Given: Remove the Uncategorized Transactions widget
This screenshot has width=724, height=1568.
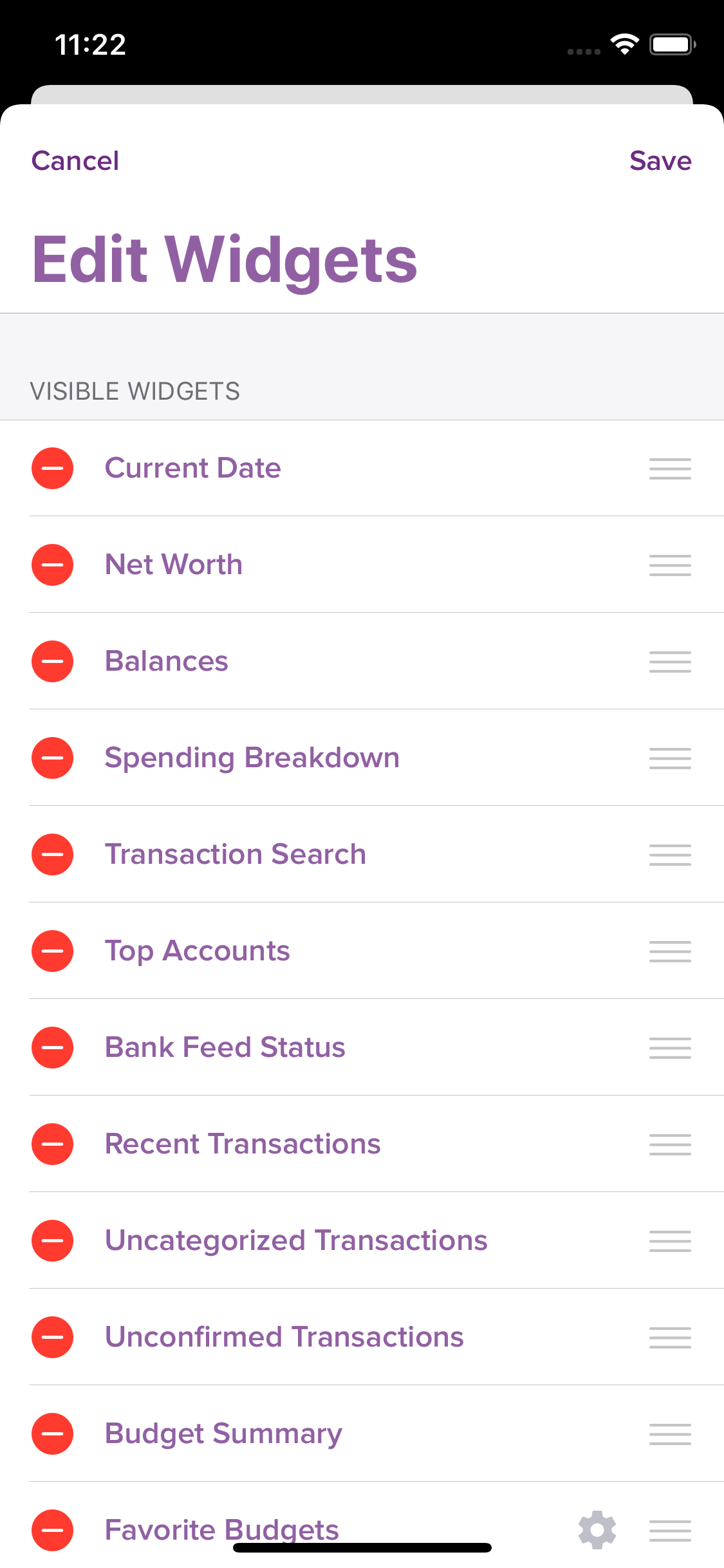Looking at the screenshot, I should (x=52, y=1240).
